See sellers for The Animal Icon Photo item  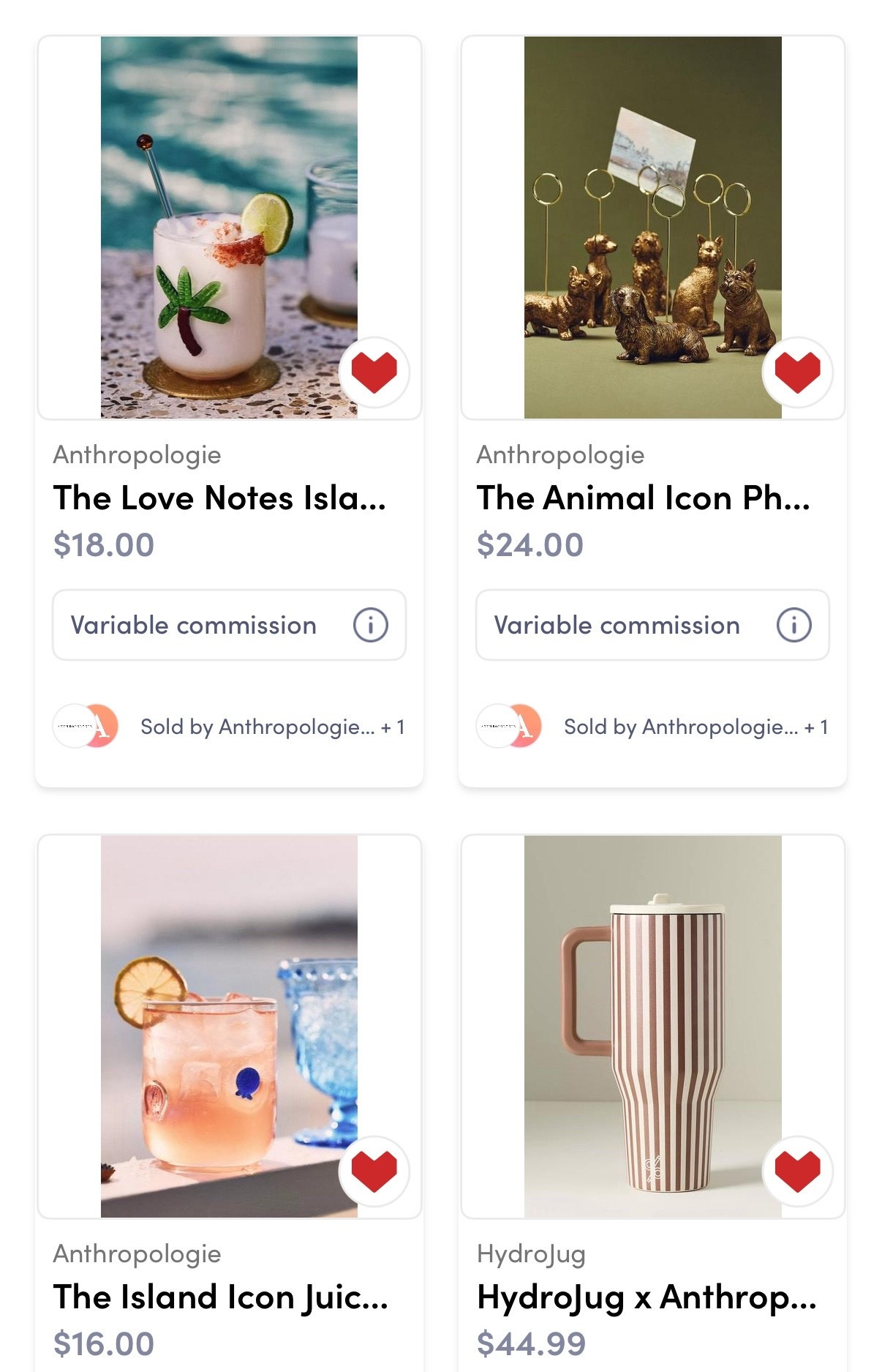[696, 727]
